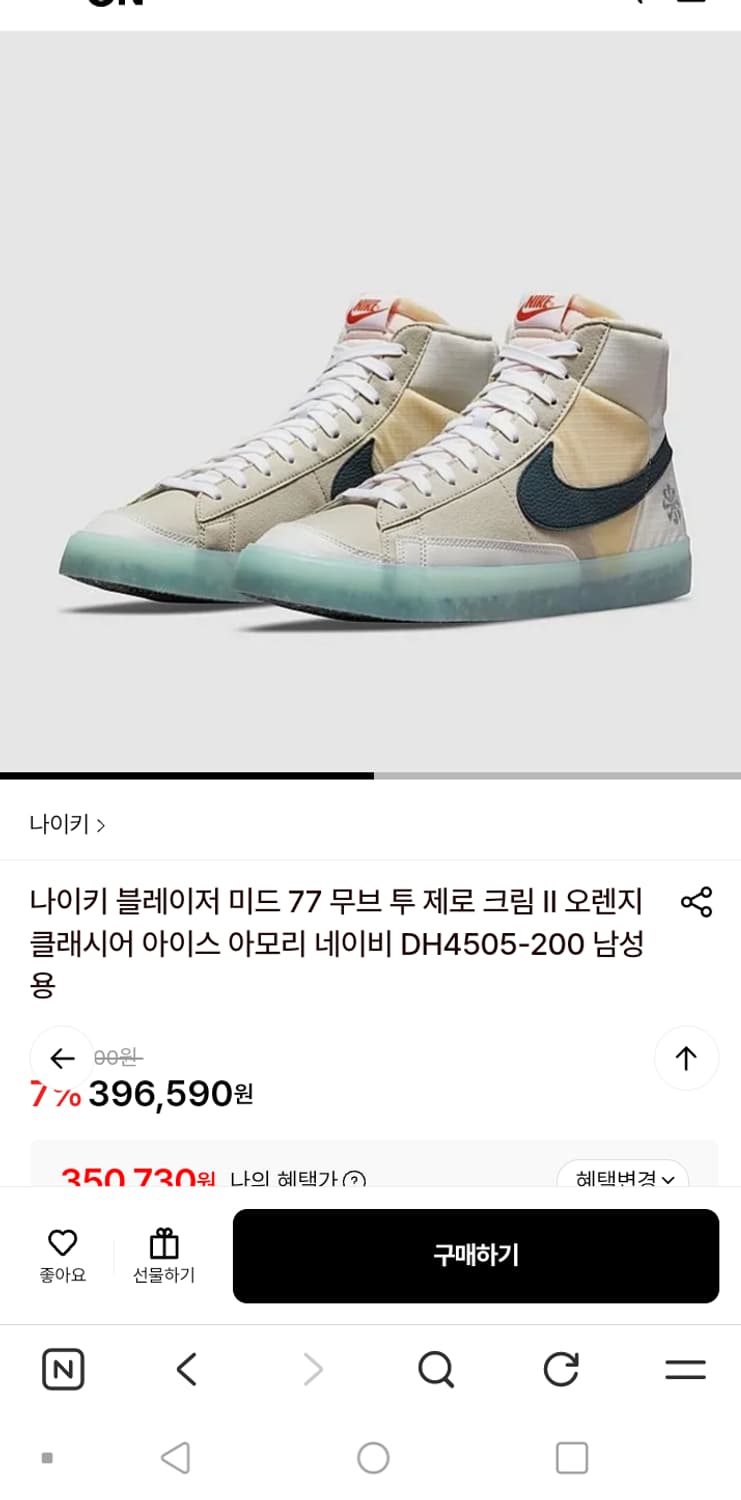This screenshot has height=1500, width=741.
Task: Open search using the magnifier icon
Action: [x=435, y=1370]
